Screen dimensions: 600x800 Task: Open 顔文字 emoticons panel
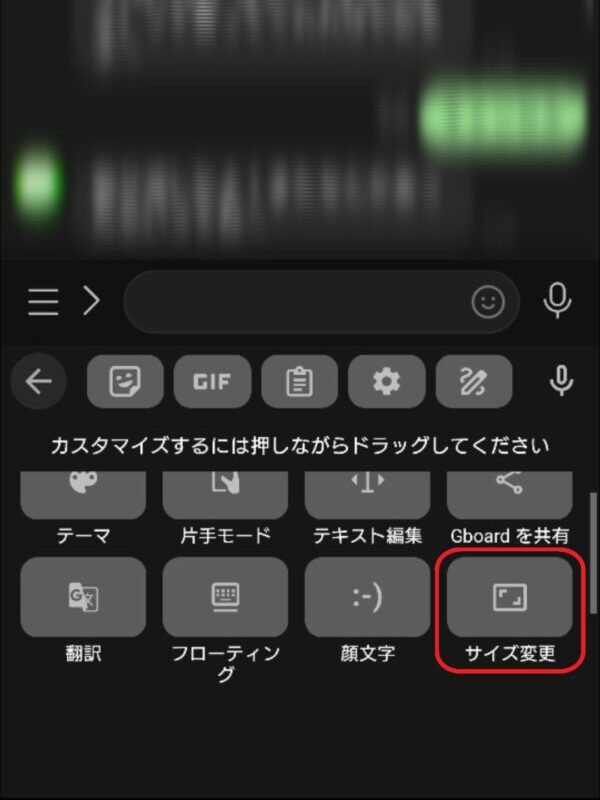pos(367,598)
